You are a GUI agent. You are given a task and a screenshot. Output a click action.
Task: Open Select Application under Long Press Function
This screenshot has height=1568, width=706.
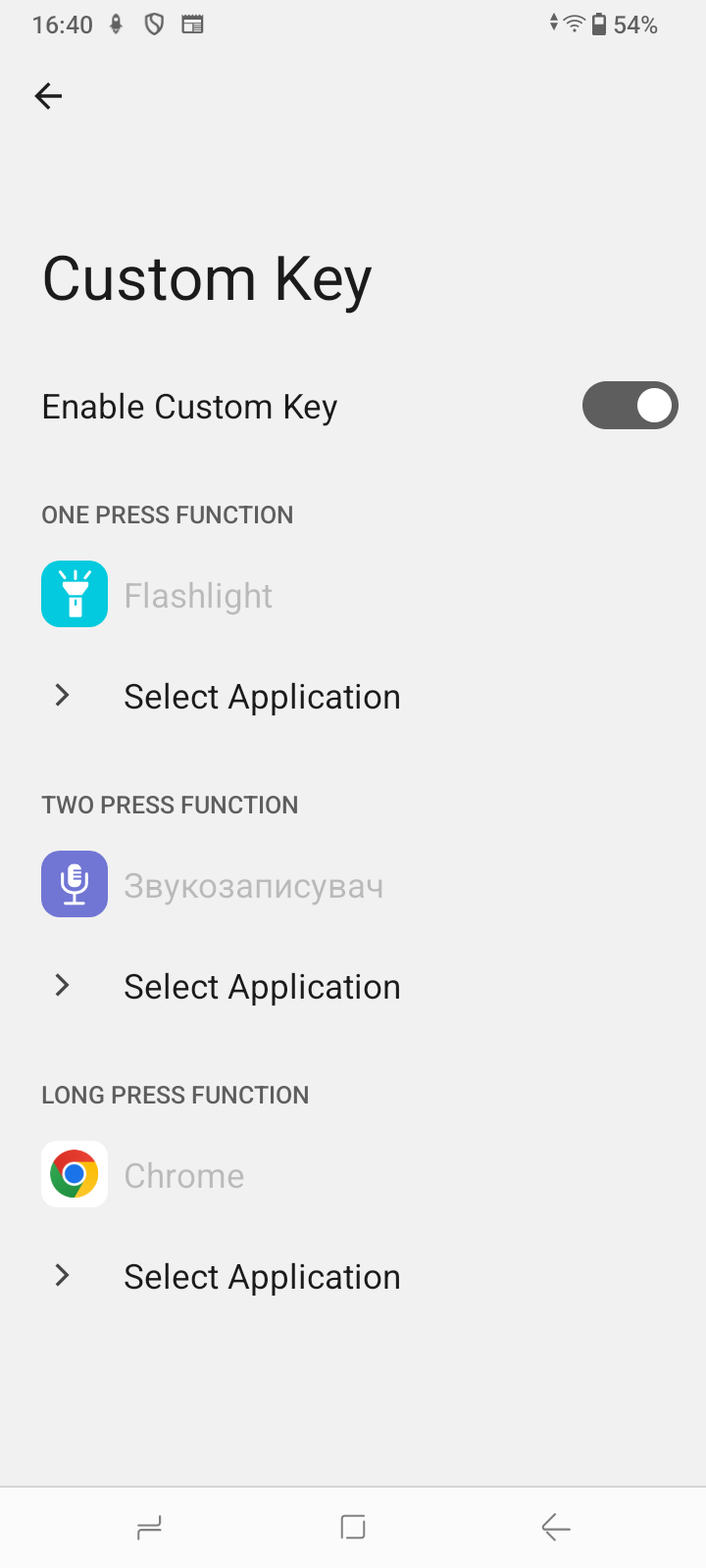(353, 1277)
